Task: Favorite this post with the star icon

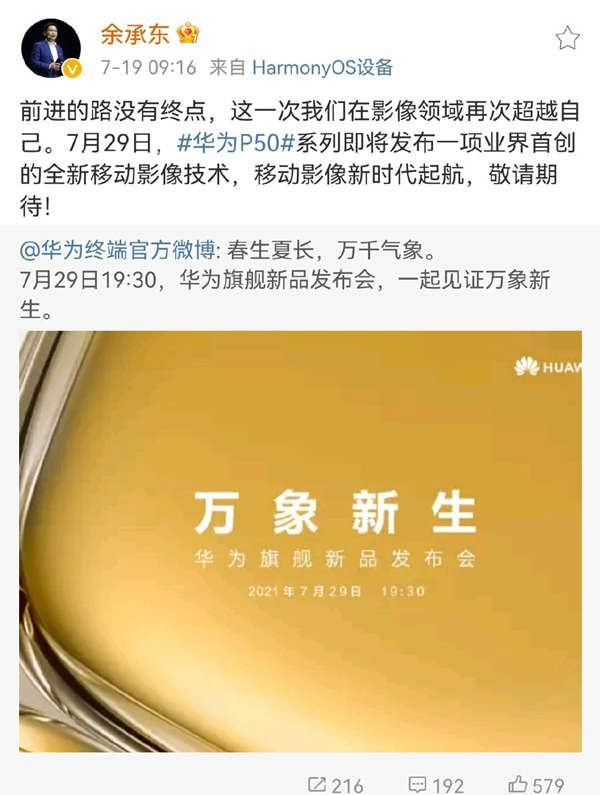Action: pyautogui.click(x=567, y=38)
